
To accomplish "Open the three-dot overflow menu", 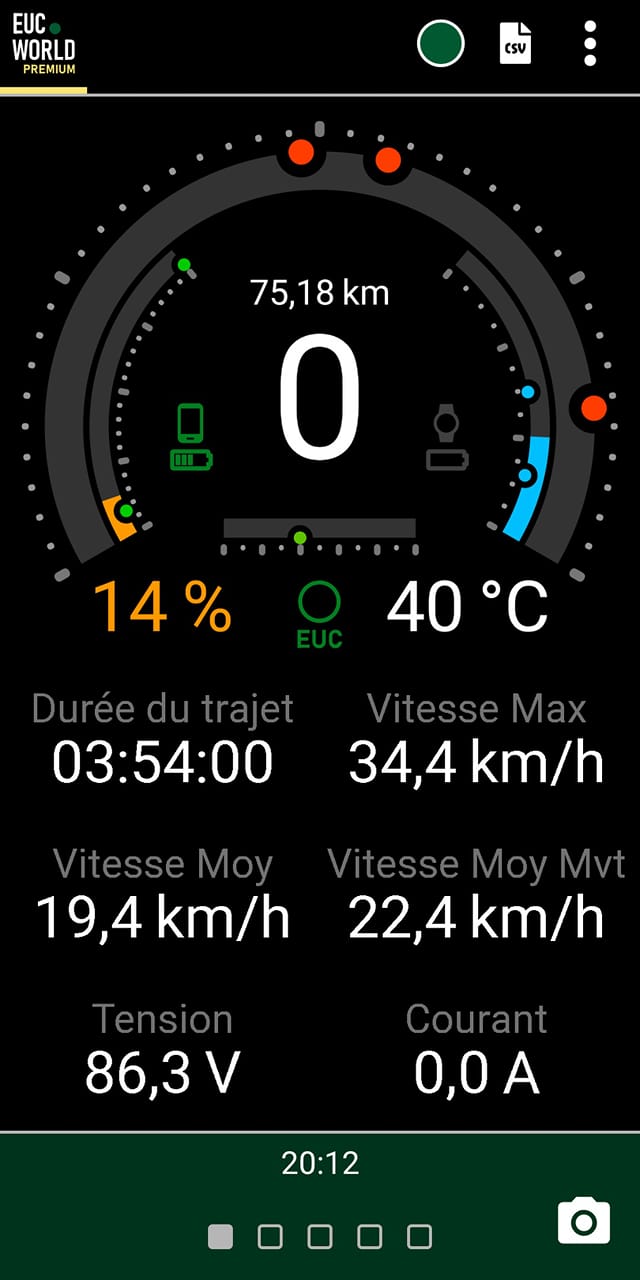I will [x=590, y=44].
